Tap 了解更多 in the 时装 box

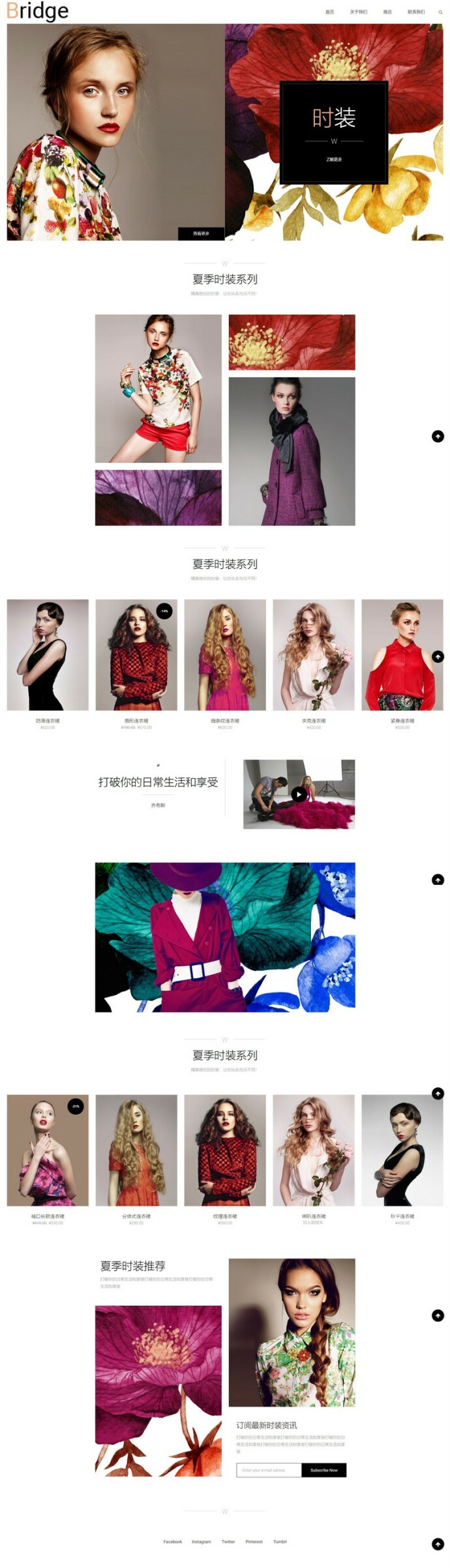(x=334, y=159)
